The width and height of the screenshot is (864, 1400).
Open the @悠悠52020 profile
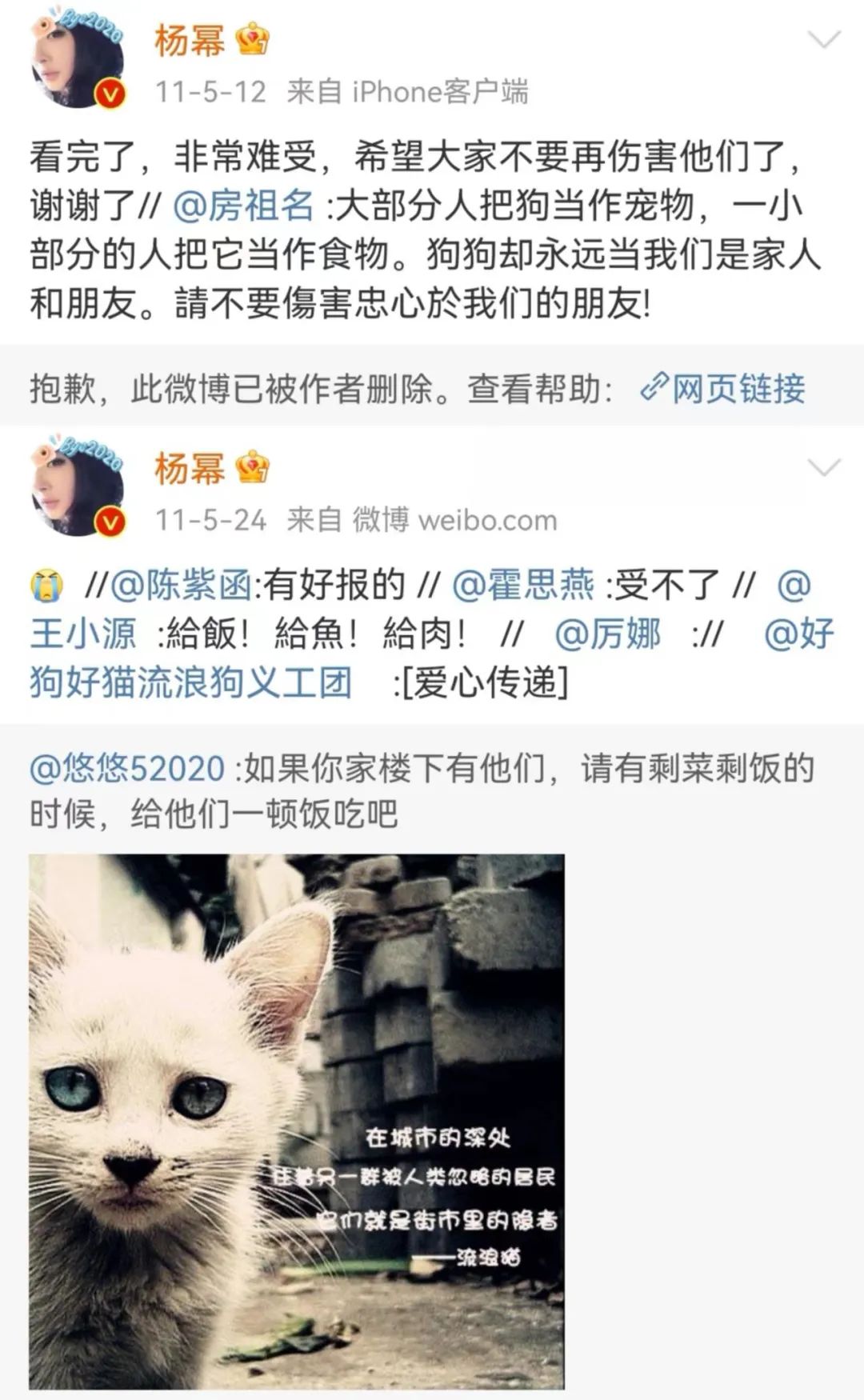point(128,768)
